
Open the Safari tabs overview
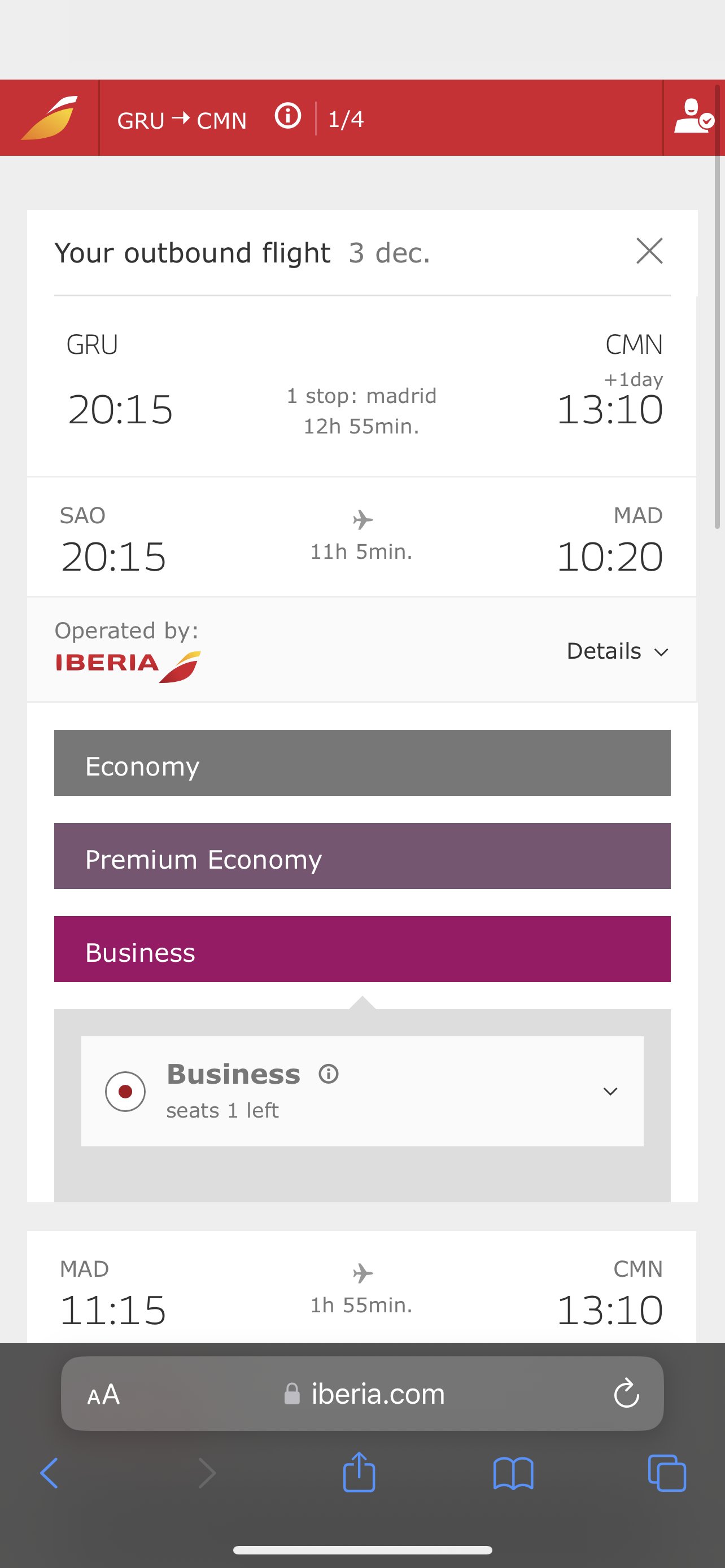click(667, 1473)
